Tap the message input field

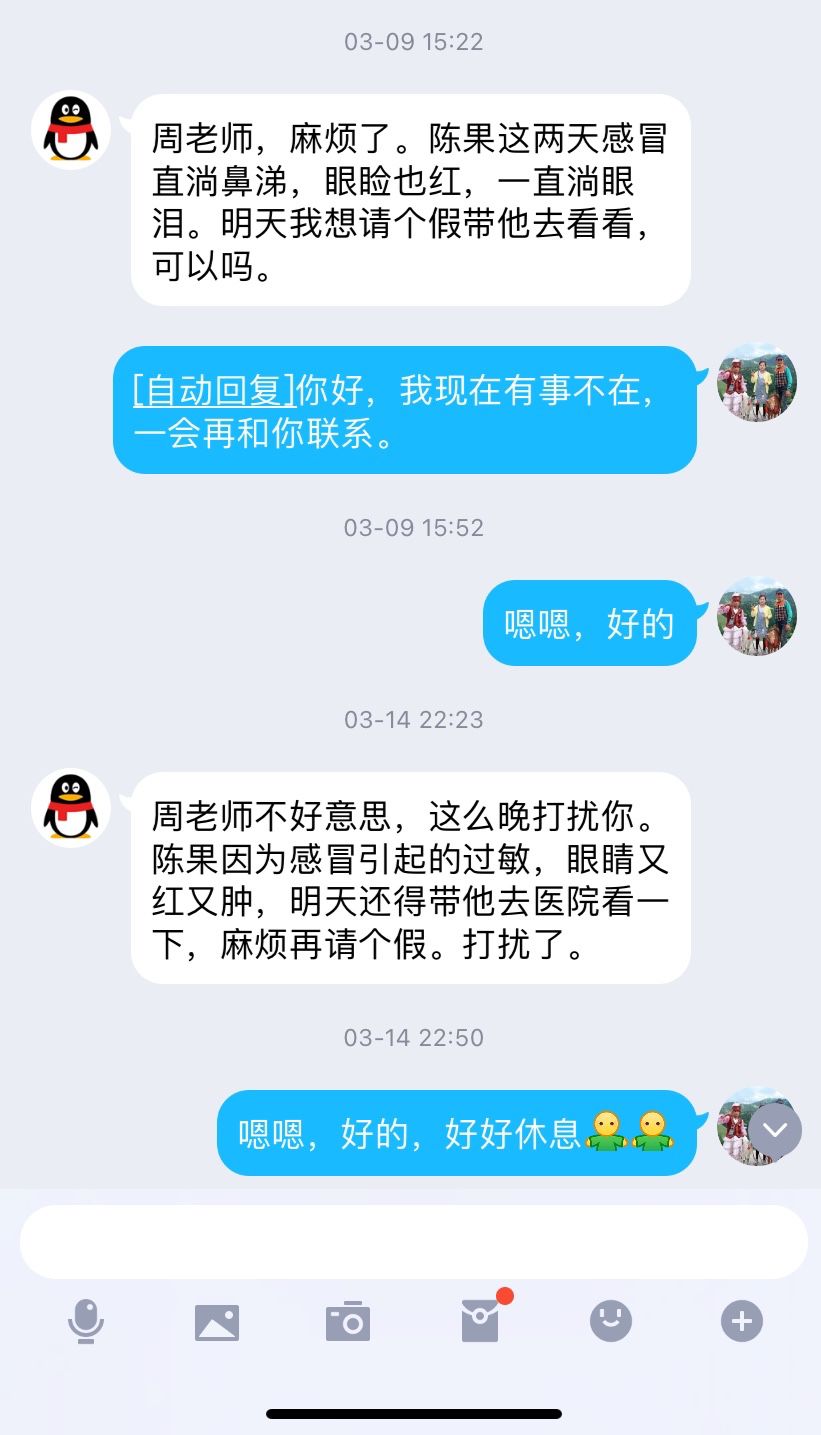coord(413,1241)
